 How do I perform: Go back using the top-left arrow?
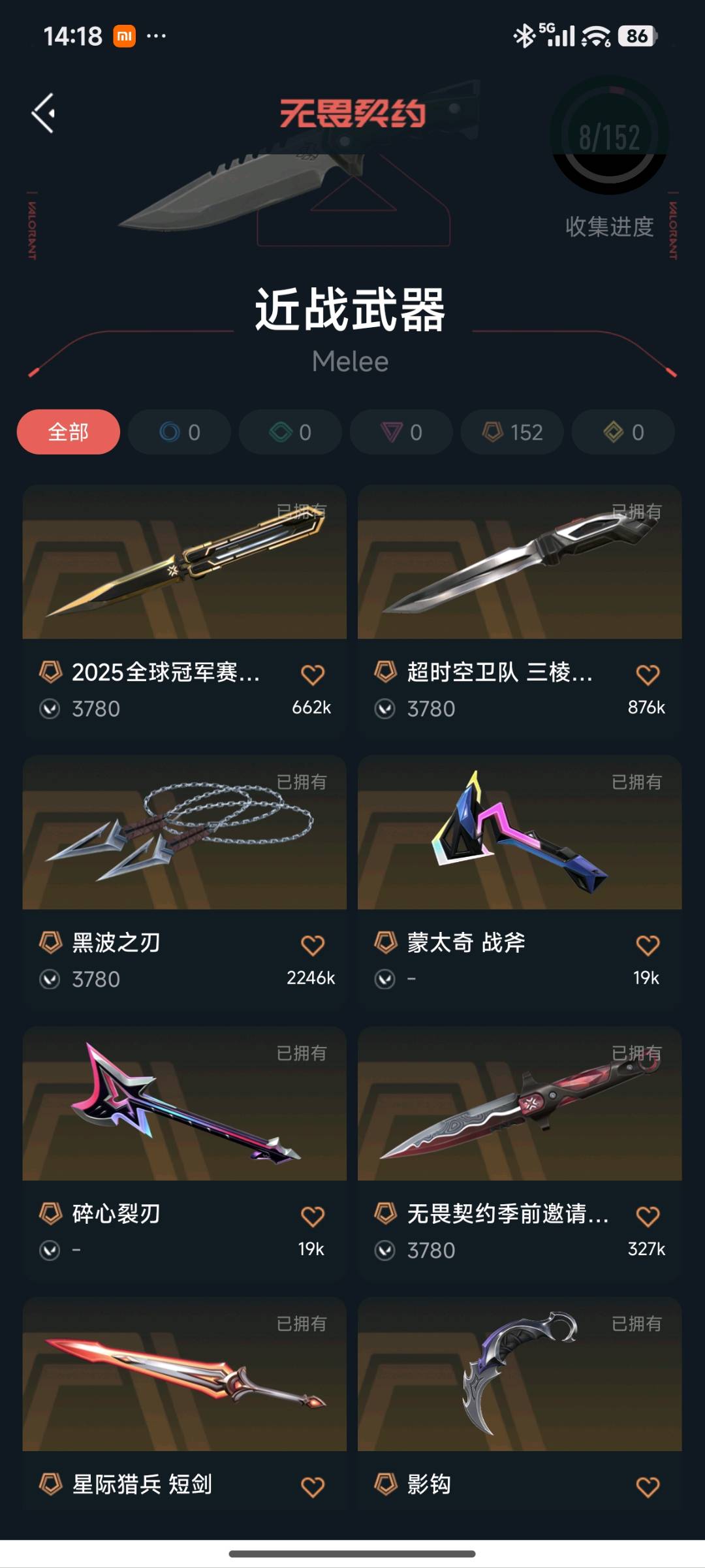(43, 114)
